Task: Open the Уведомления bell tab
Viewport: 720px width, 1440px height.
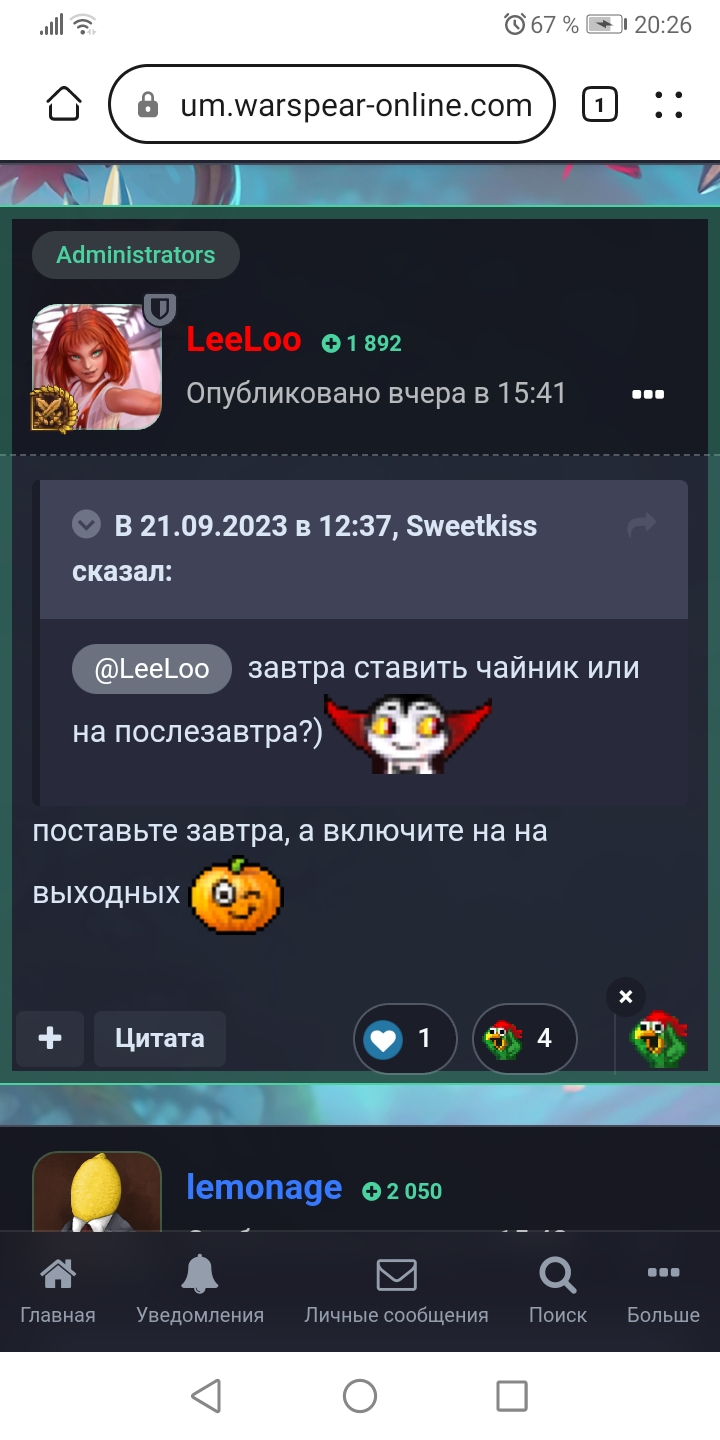Action: tap(200, 1290)
